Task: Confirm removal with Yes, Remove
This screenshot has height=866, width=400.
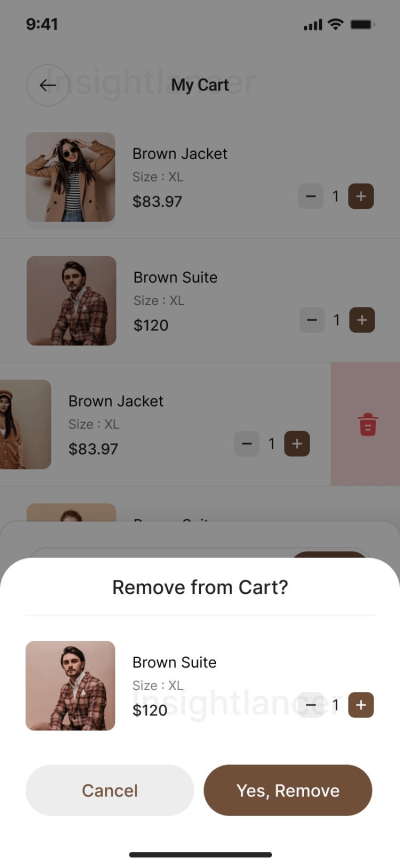Action: coord(288,790)
